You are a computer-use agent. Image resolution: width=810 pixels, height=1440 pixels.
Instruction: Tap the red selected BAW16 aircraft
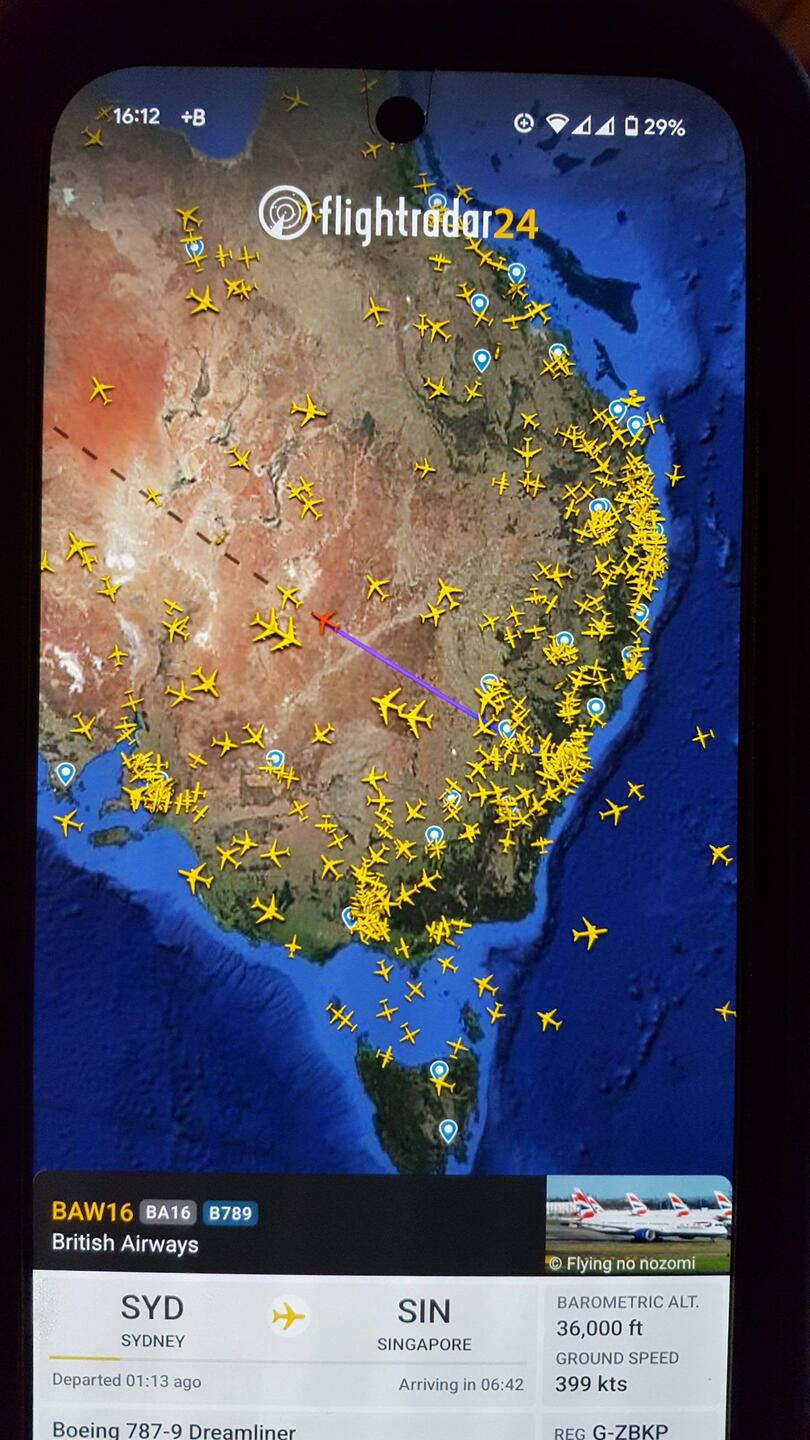(x=324, y=621)
